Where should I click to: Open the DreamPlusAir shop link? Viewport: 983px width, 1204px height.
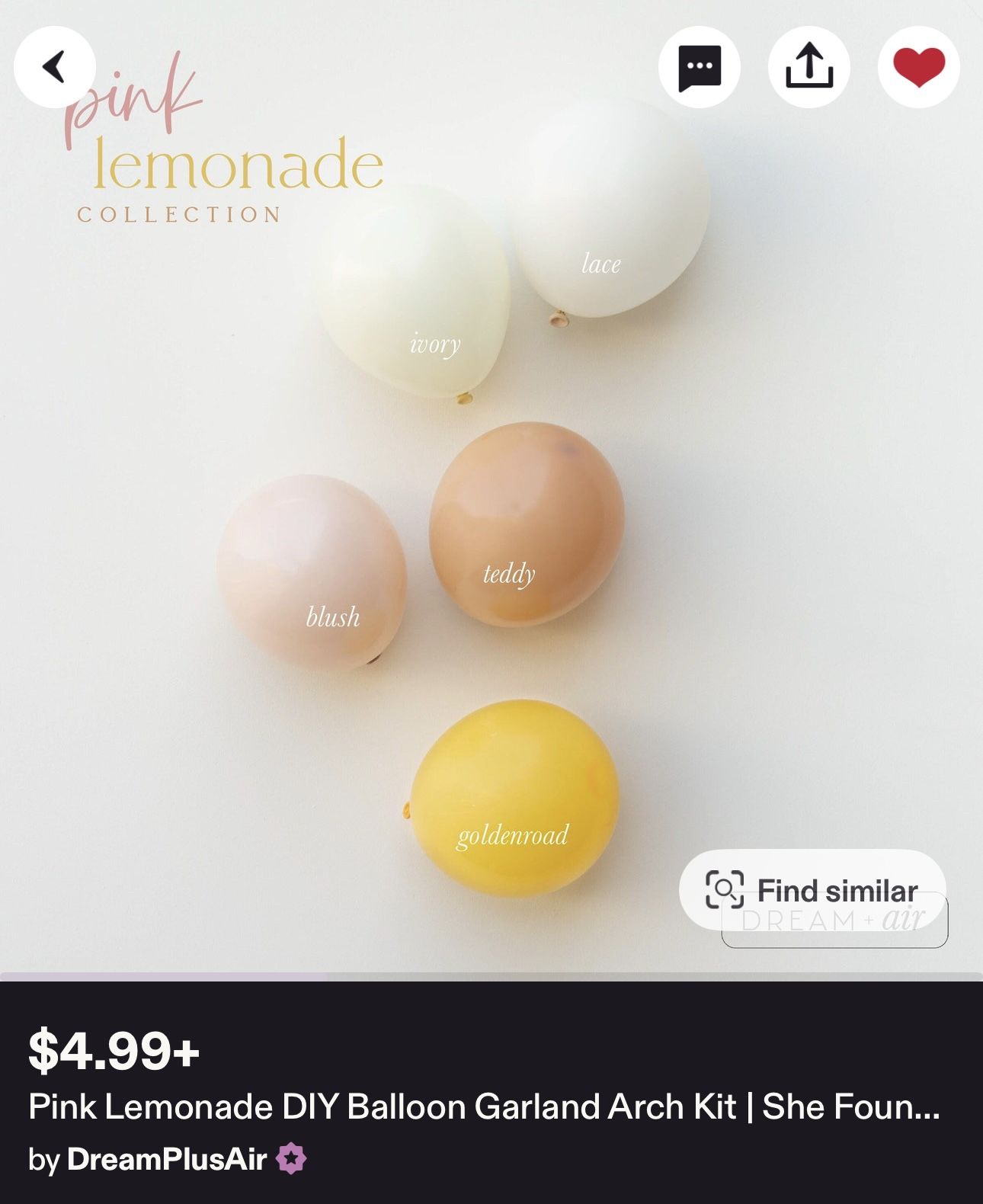[166, 1159]
